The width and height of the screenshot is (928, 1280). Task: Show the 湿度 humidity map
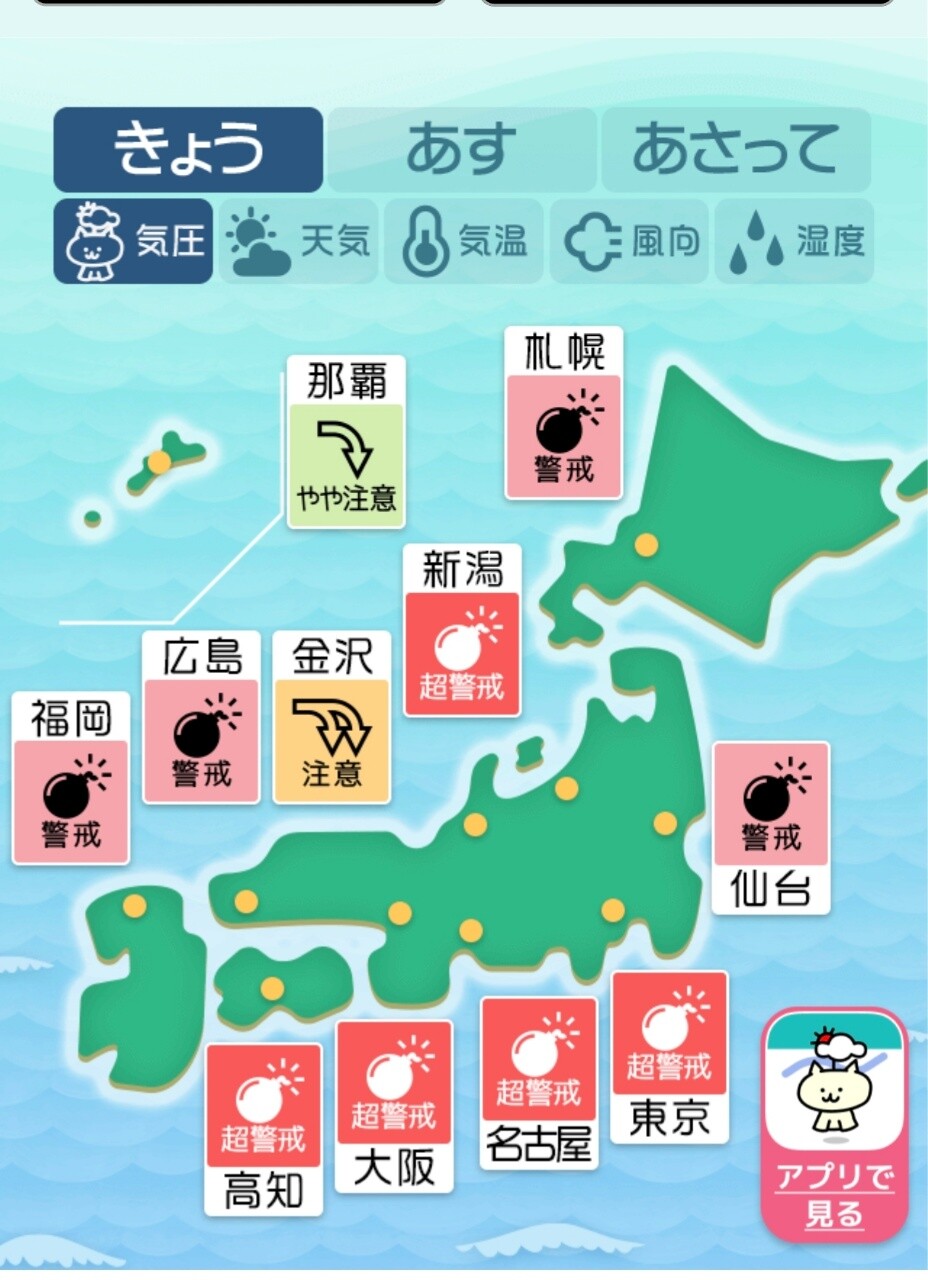coord(795,241)
